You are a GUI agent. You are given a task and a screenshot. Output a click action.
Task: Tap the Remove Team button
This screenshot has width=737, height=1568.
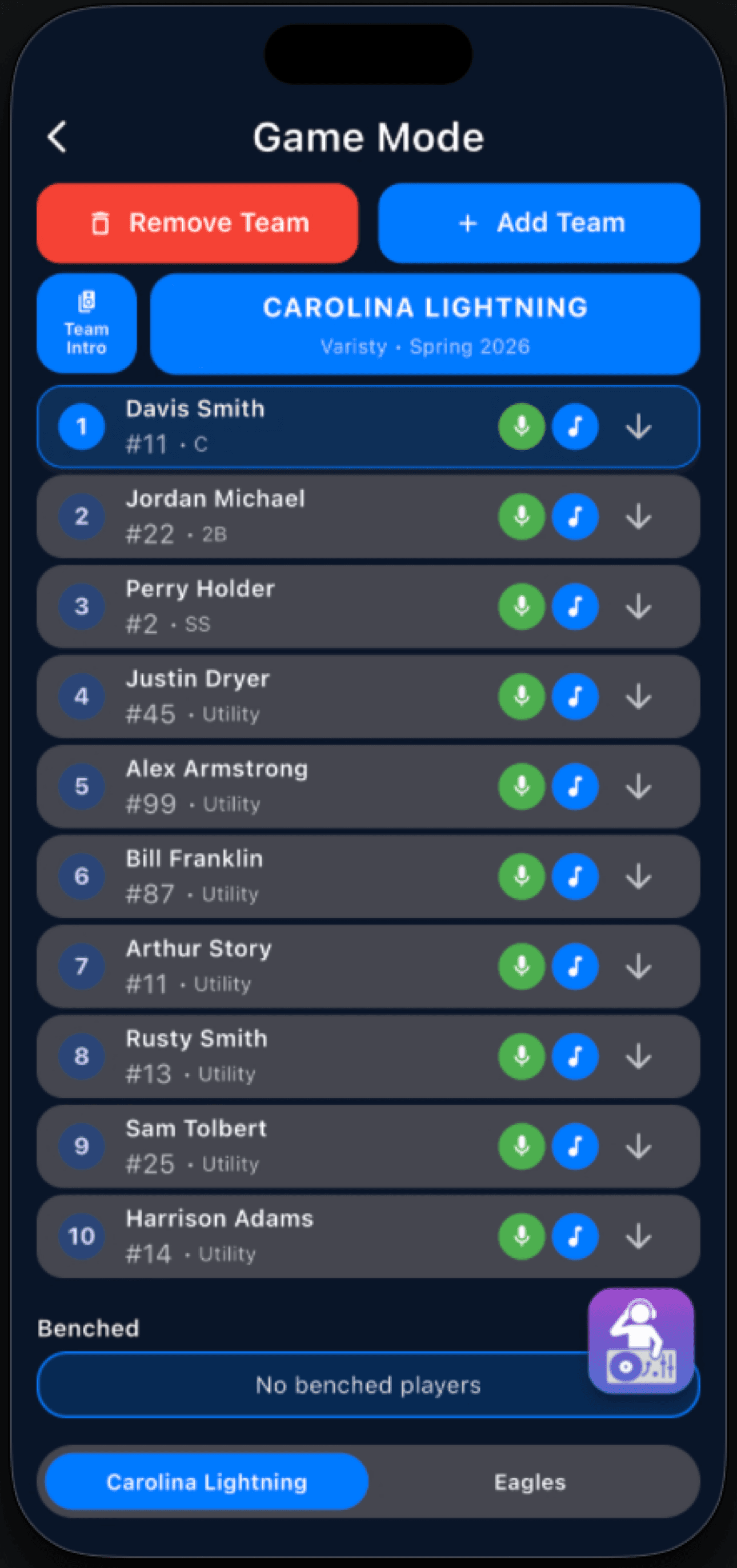pos(197,223)
